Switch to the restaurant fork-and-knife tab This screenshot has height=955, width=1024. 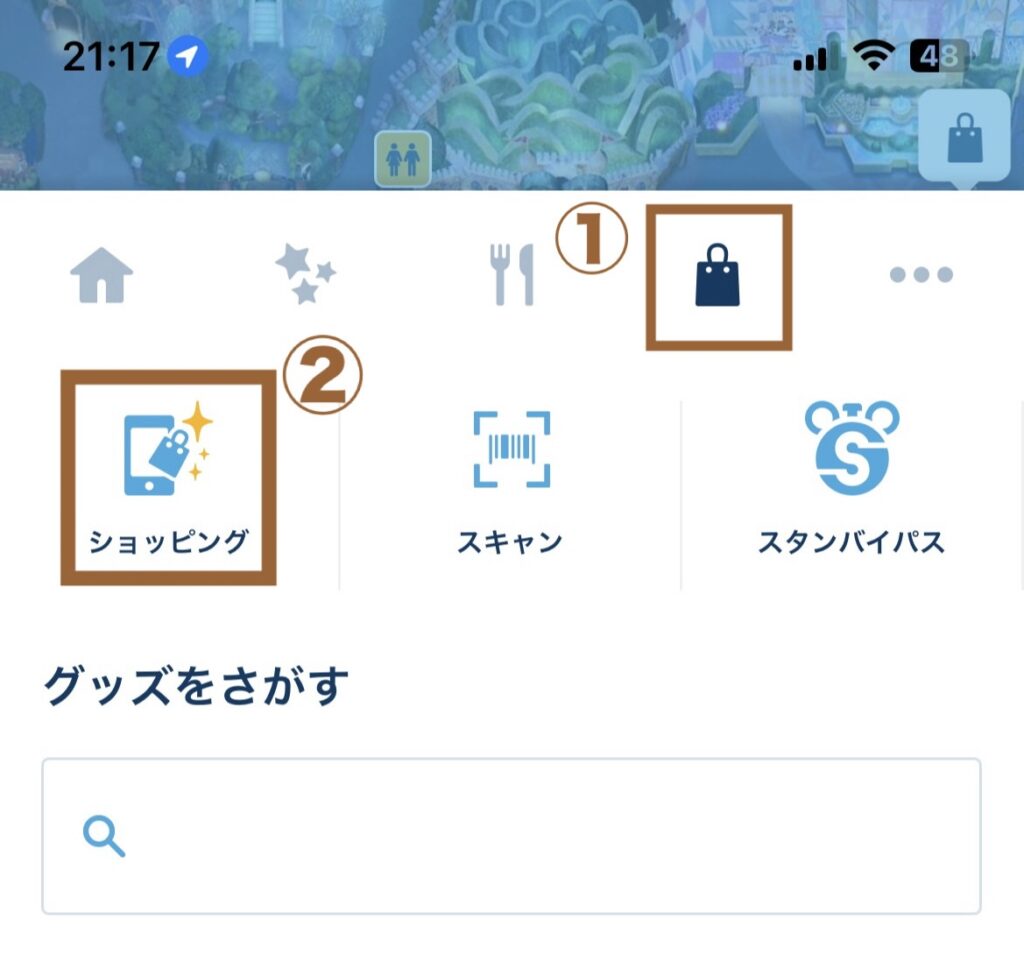pos(513,275)
